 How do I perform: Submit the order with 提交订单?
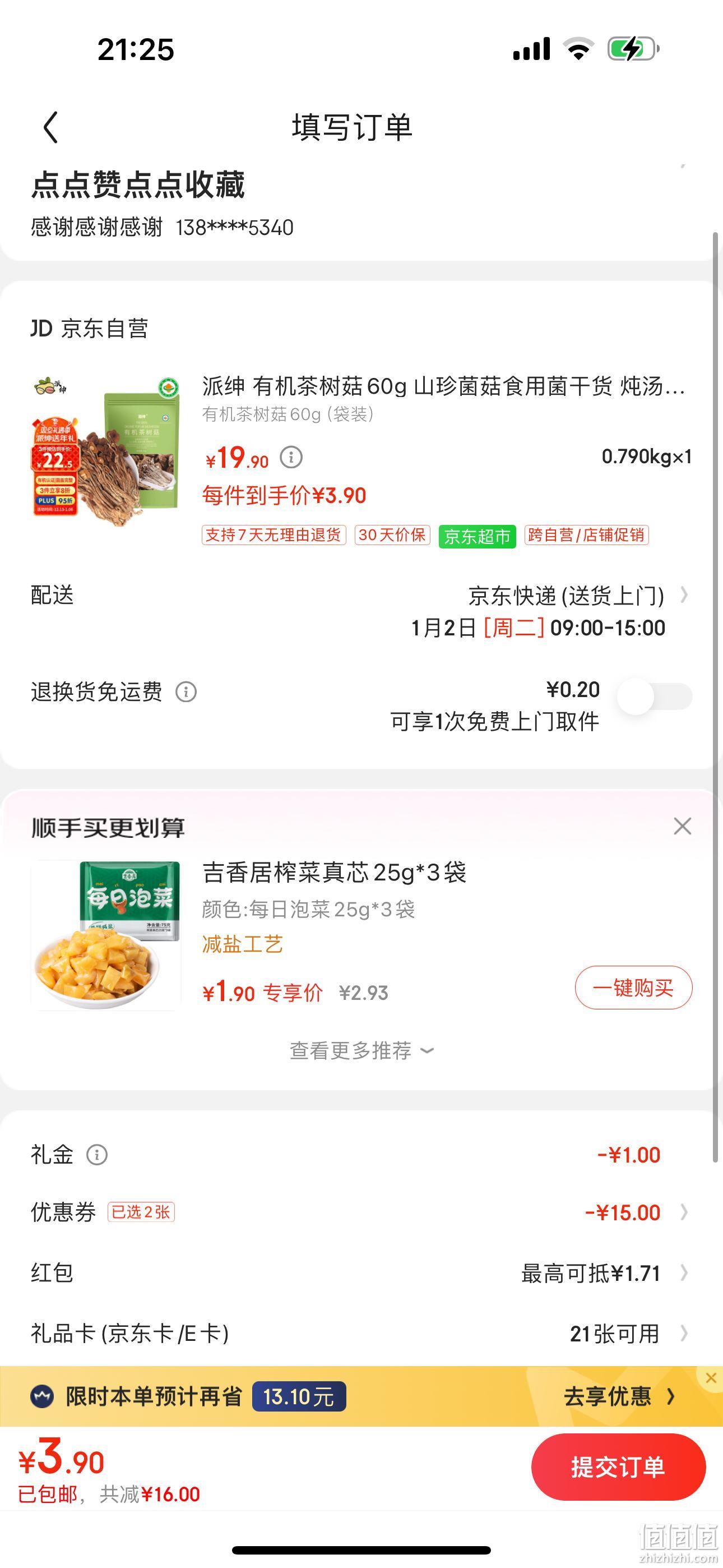pos(618,1467)
